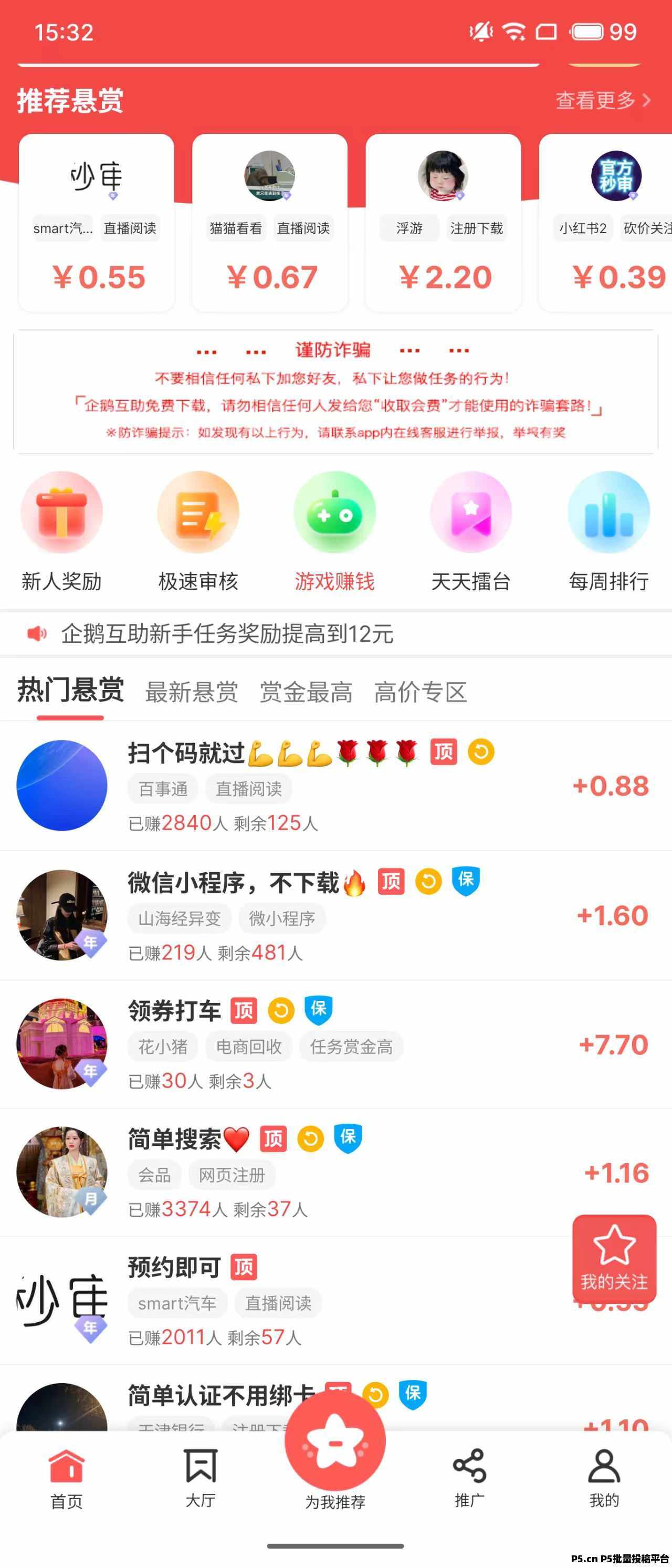Switch to the 赏金最高 tab
The image size is (672, 1568).
[x=306, y=693]
